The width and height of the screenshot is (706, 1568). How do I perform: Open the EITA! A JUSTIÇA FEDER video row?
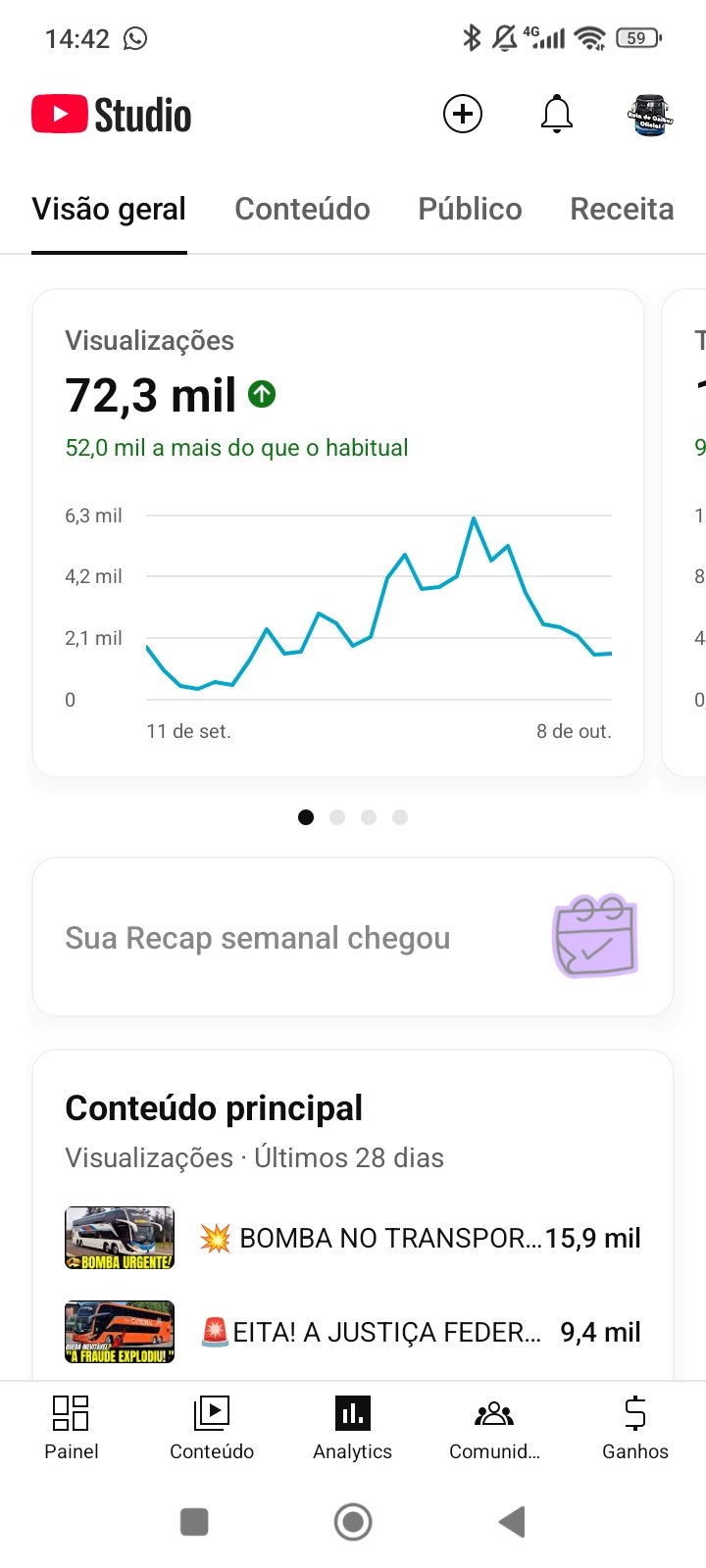tap(353, 1332)
